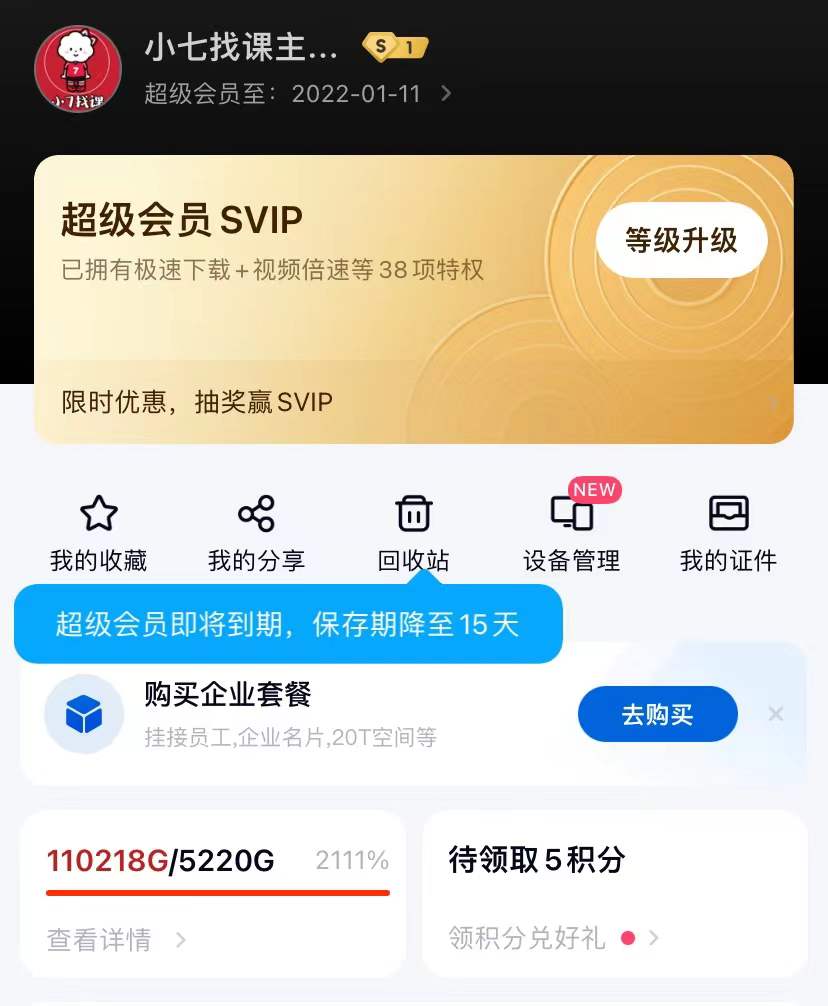The image size is (828, 1006).
Task: View storage details via 查看详情
Action: pos(116,940)
